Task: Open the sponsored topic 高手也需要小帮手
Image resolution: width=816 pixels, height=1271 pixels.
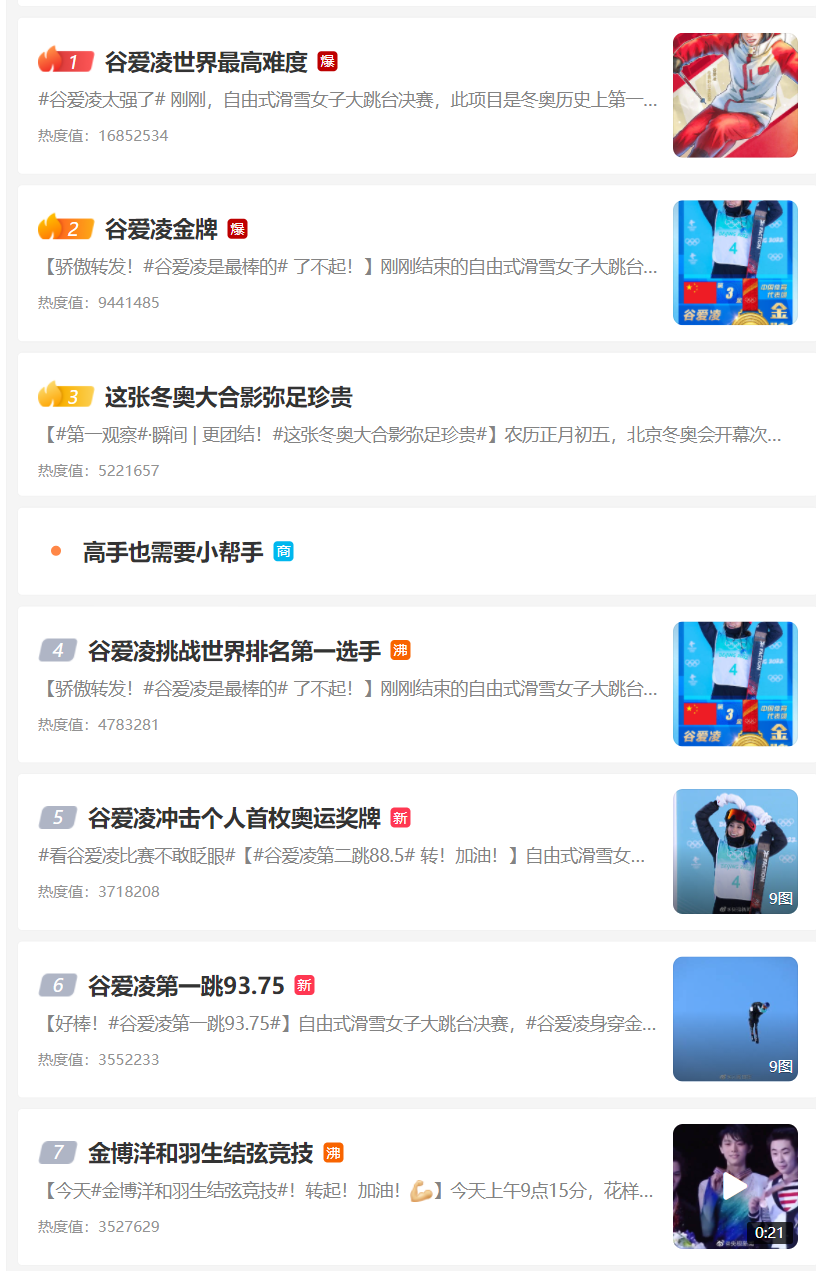Action: (x=173, y=551)
